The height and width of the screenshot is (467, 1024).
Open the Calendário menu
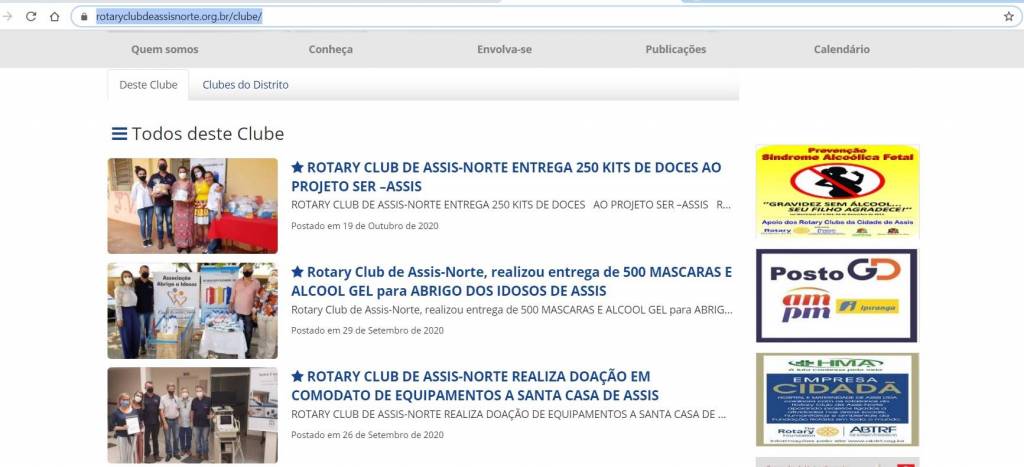tap(841, 49)
